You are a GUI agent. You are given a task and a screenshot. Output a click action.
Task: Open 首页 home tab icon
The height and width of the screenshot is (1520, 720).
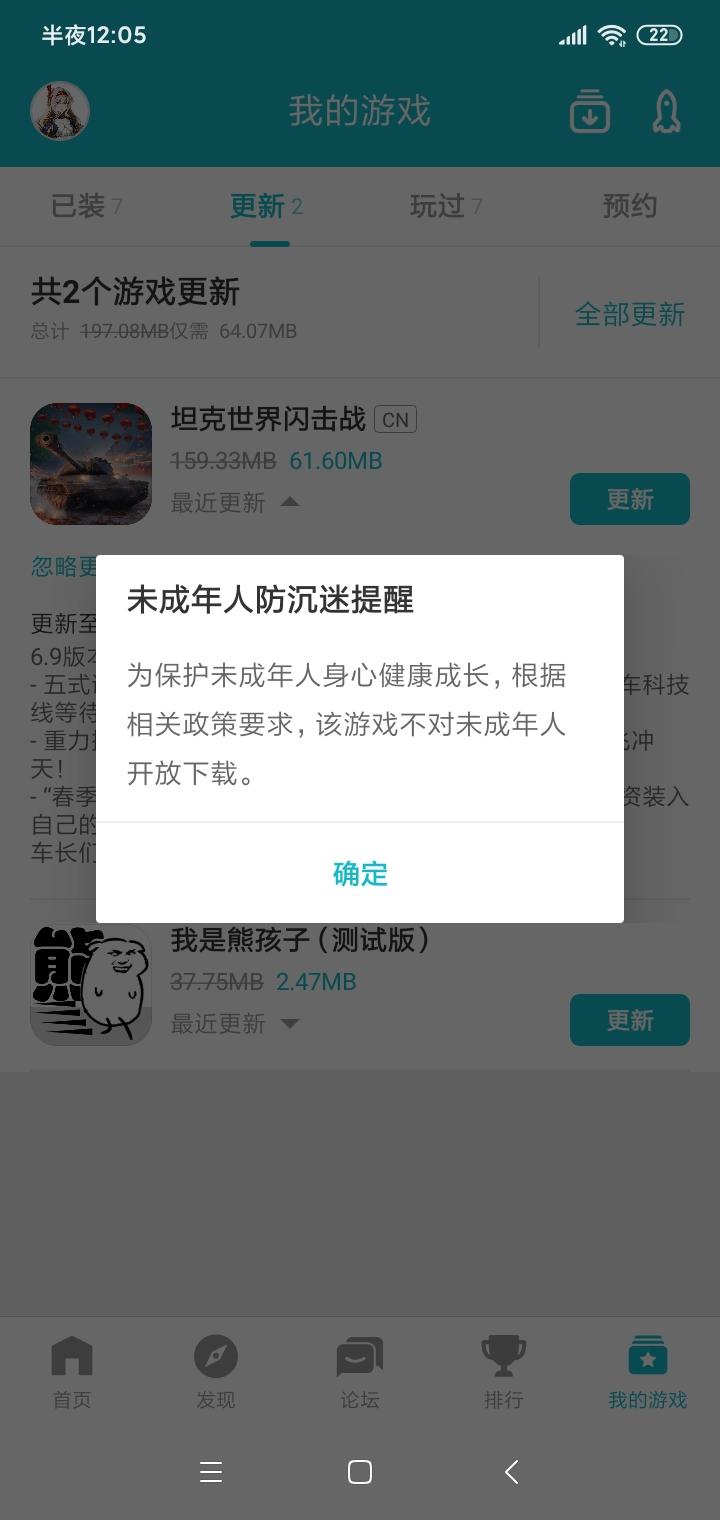71,1357
